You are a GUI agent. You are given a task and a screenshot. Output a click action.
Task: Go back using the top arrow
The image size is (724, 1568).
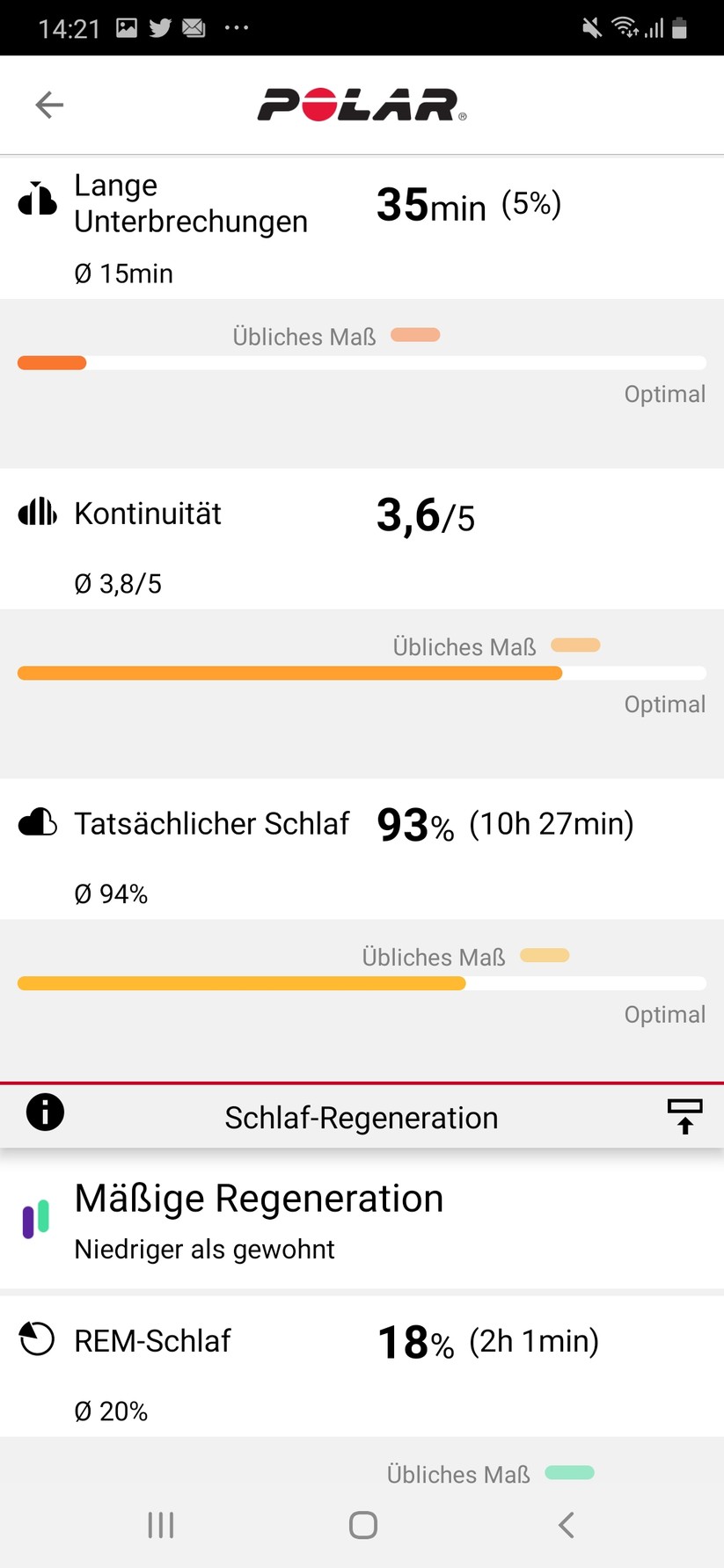point(49,106)
